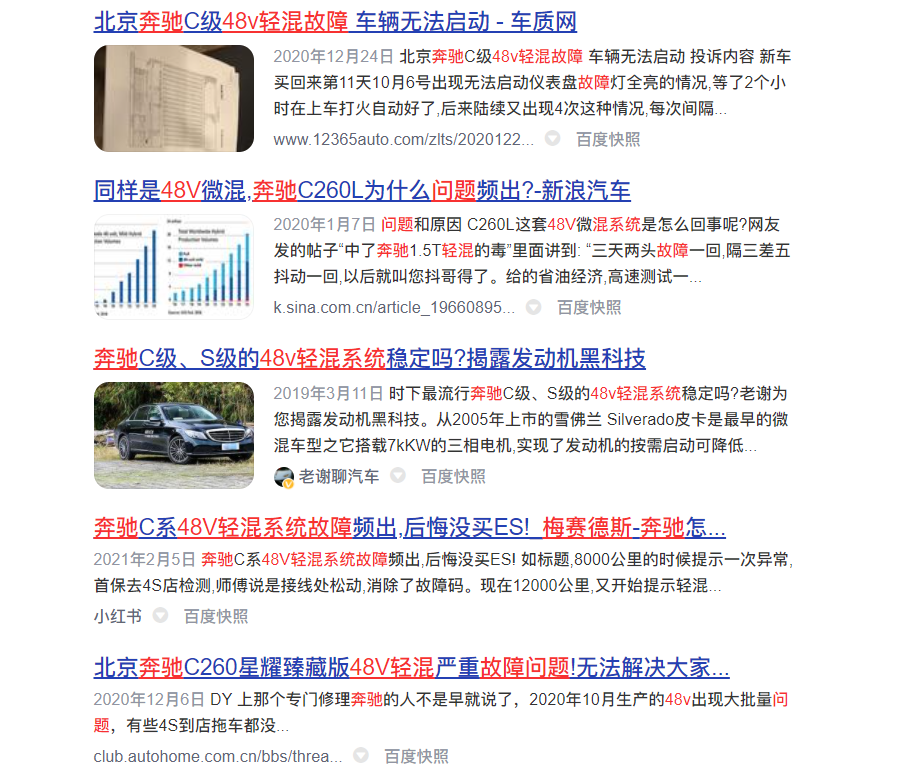
Task: Tap the chart thumbnail of the 新浪汽车 result
Action: point(174,266)
